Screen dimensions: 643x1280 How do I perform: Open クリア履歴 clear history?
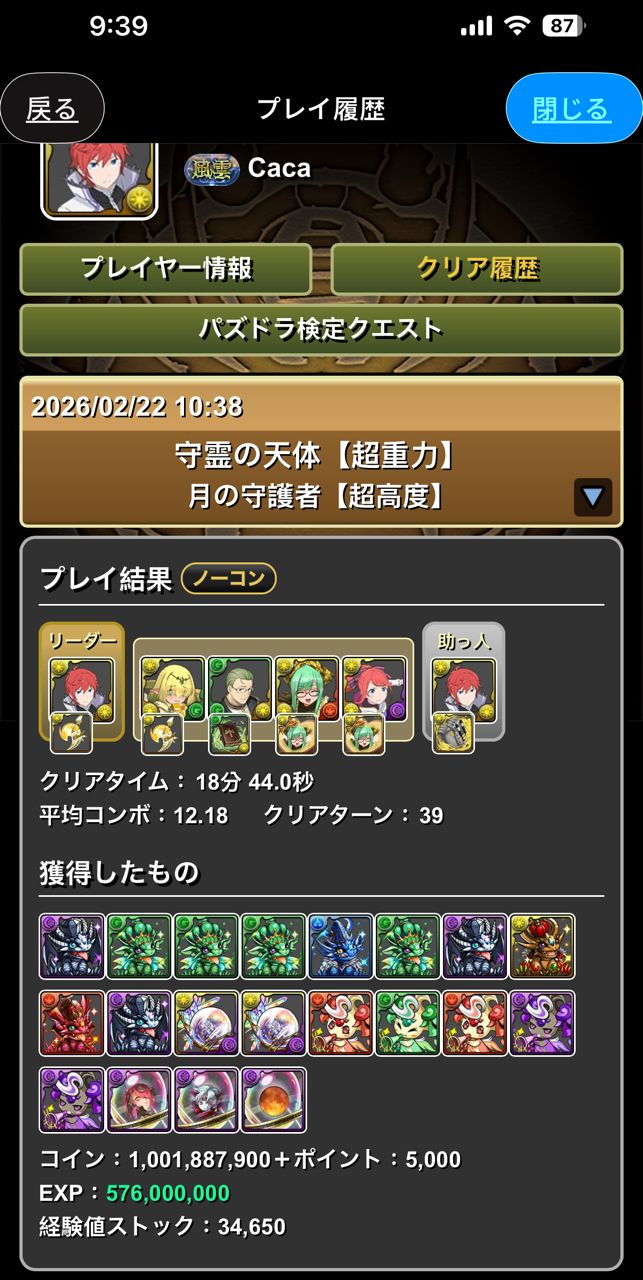coord(477,268)
